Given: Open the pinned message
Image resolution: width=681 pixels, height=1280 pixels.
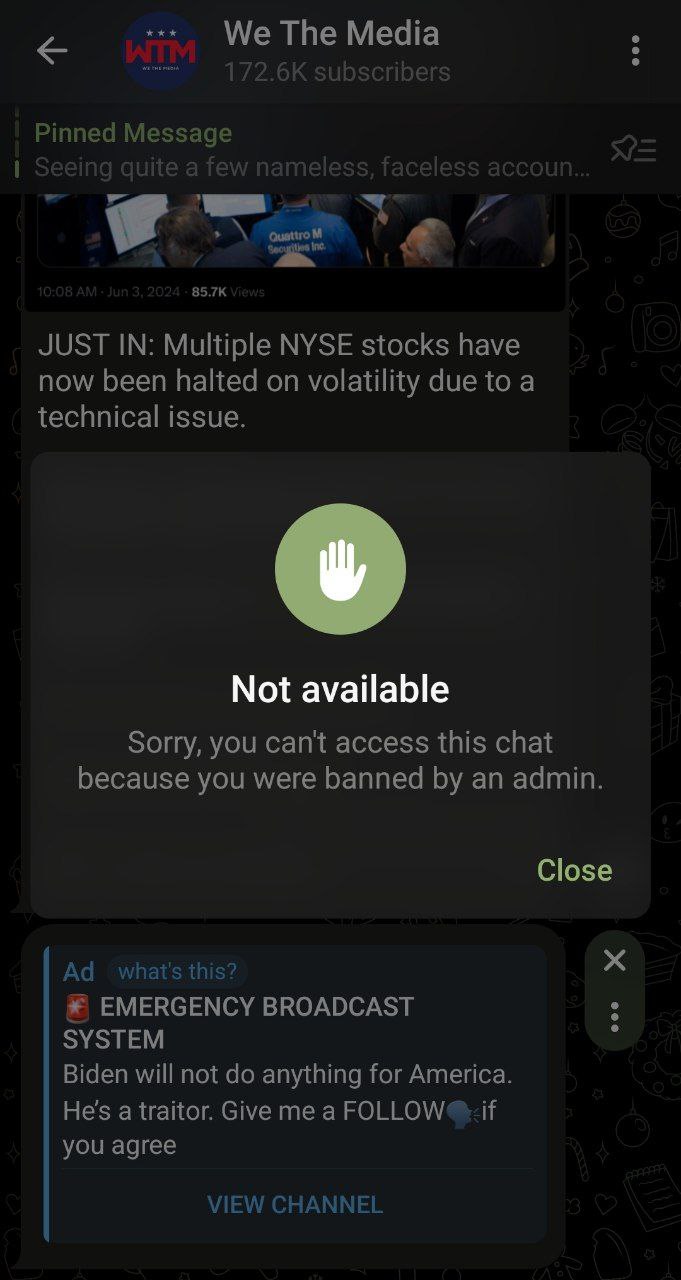Looking at the screenshot, I should 310,150.
